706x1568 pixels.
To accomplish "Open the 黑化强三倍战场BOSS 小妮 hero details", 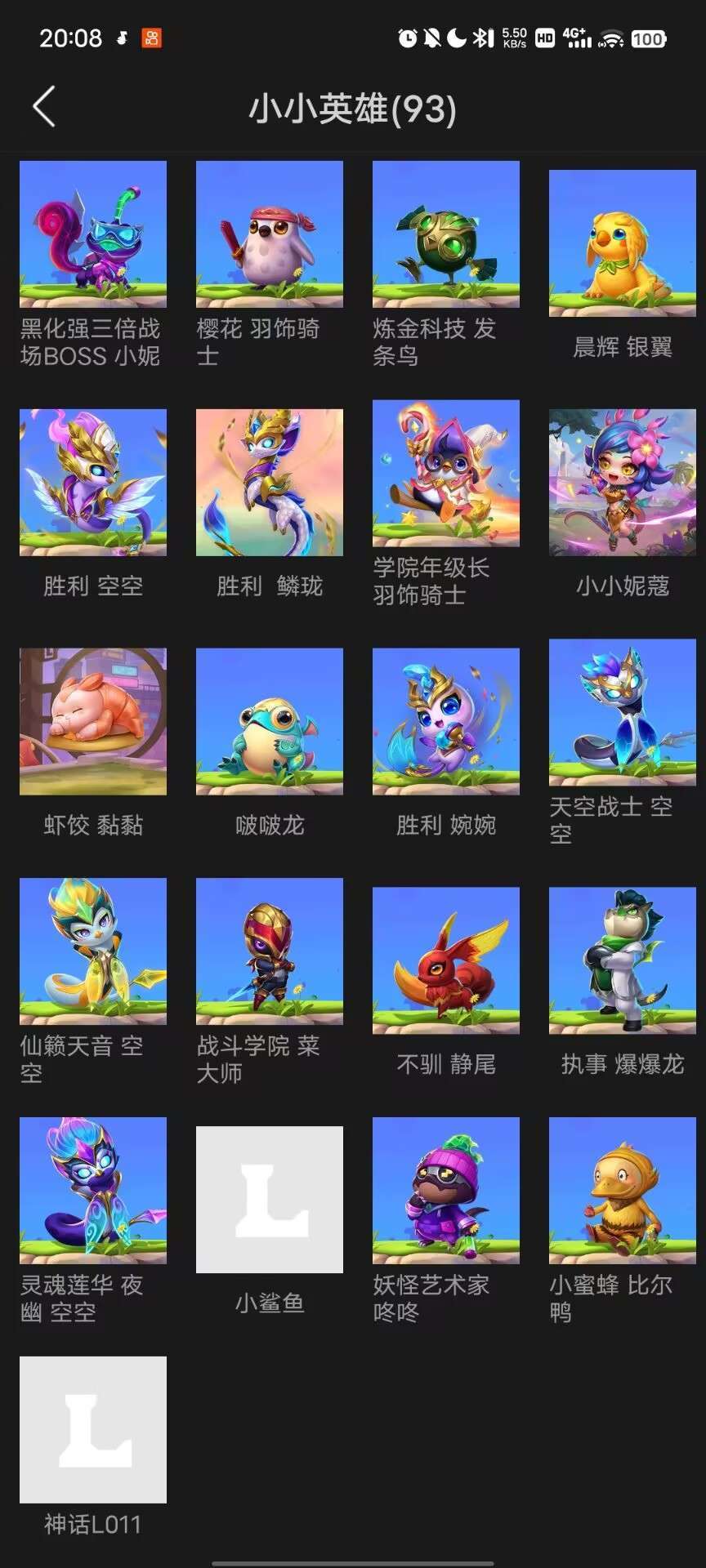I will (92, 234).
